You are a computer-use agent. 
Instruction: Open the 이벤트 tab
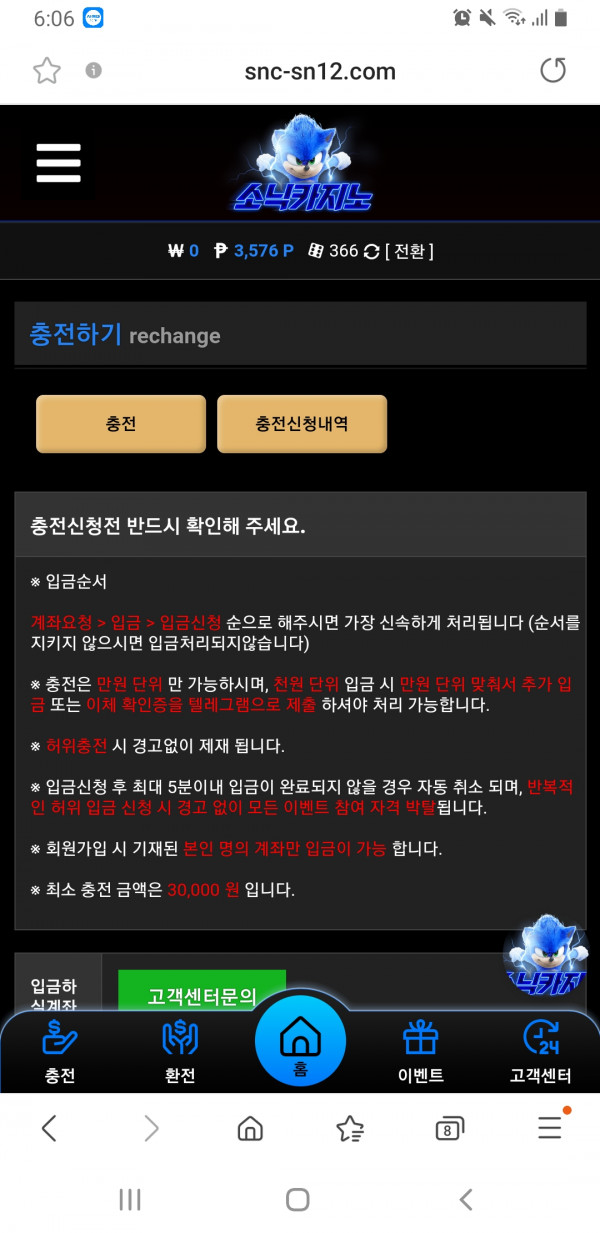tap(420, 1052)
